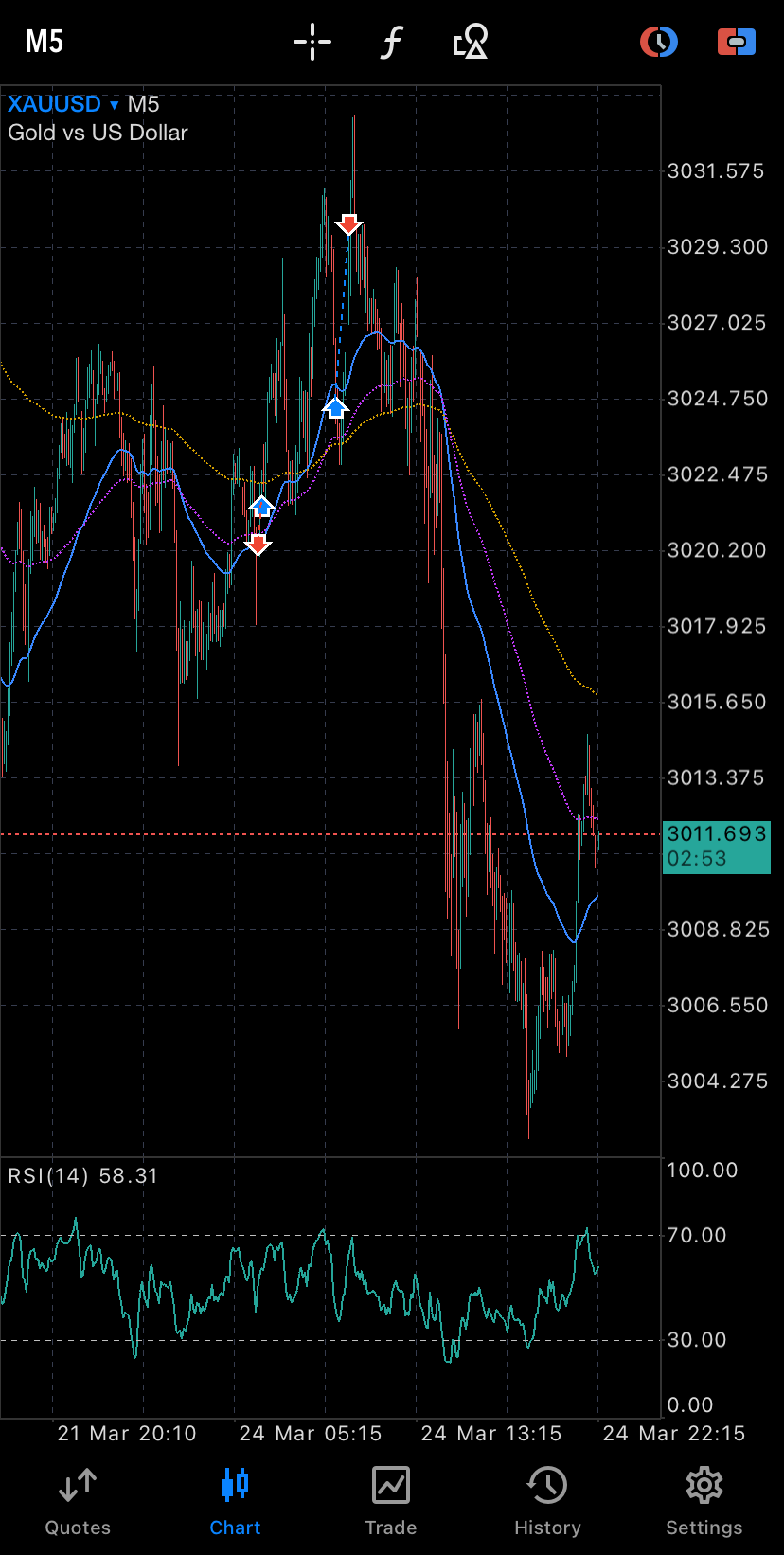Open the Settings tab

pos(704,1502)
